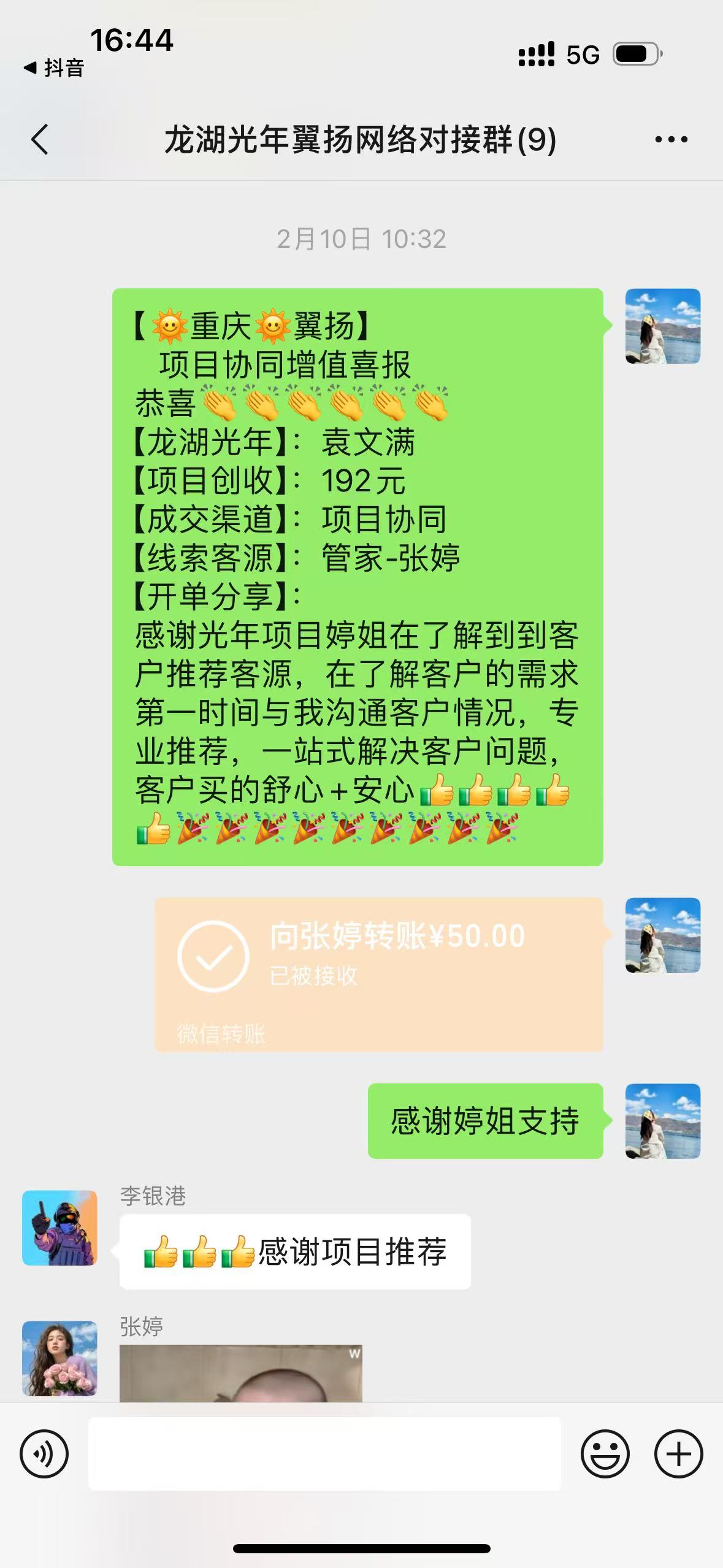Go back from the group chat
Image resolution: width=723 pixels, height=1568 pixels.
point(40,139)
